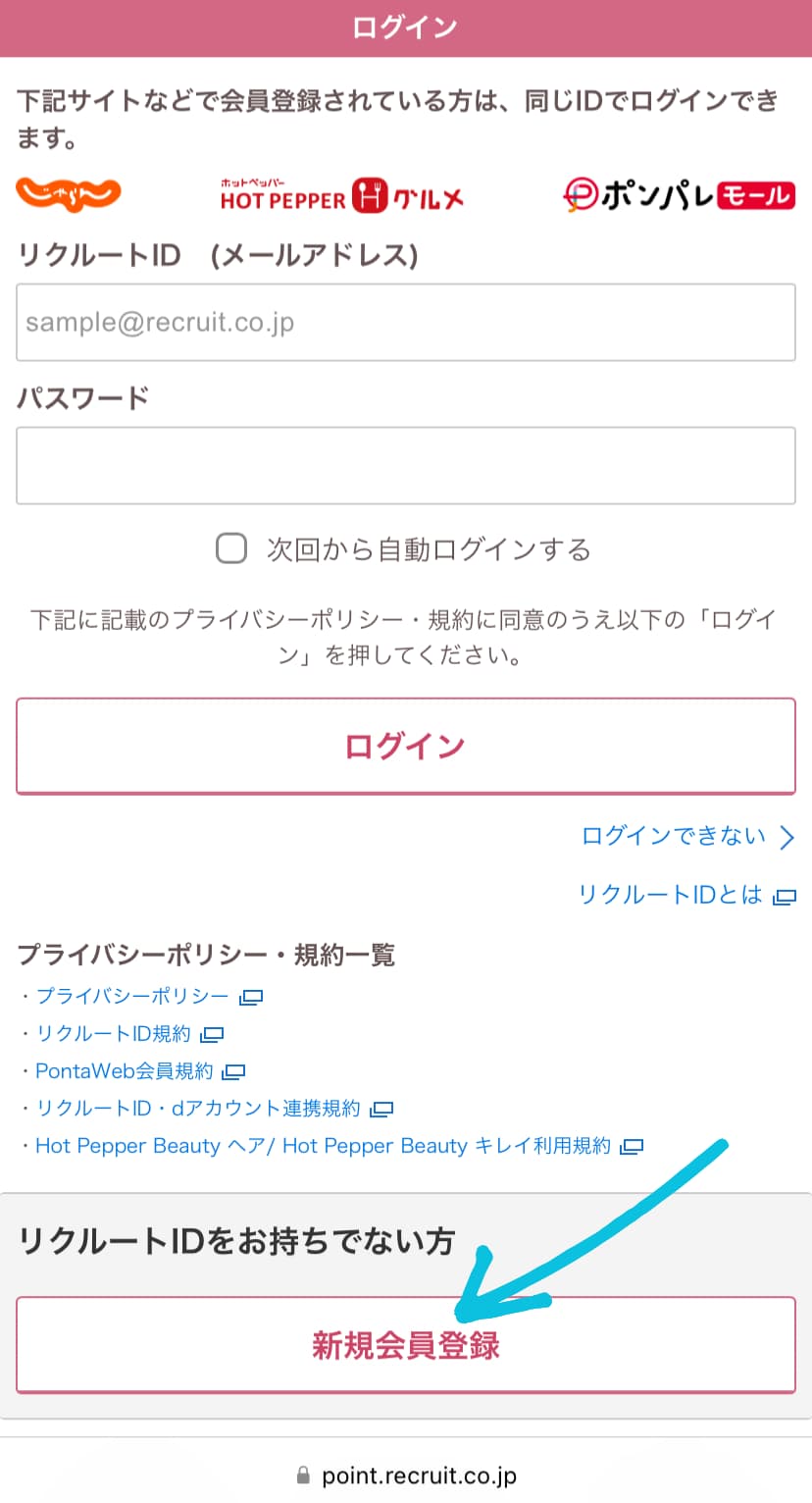Open the リクルートIDとは help page
Screen dimensions: 812x1503
671,894
